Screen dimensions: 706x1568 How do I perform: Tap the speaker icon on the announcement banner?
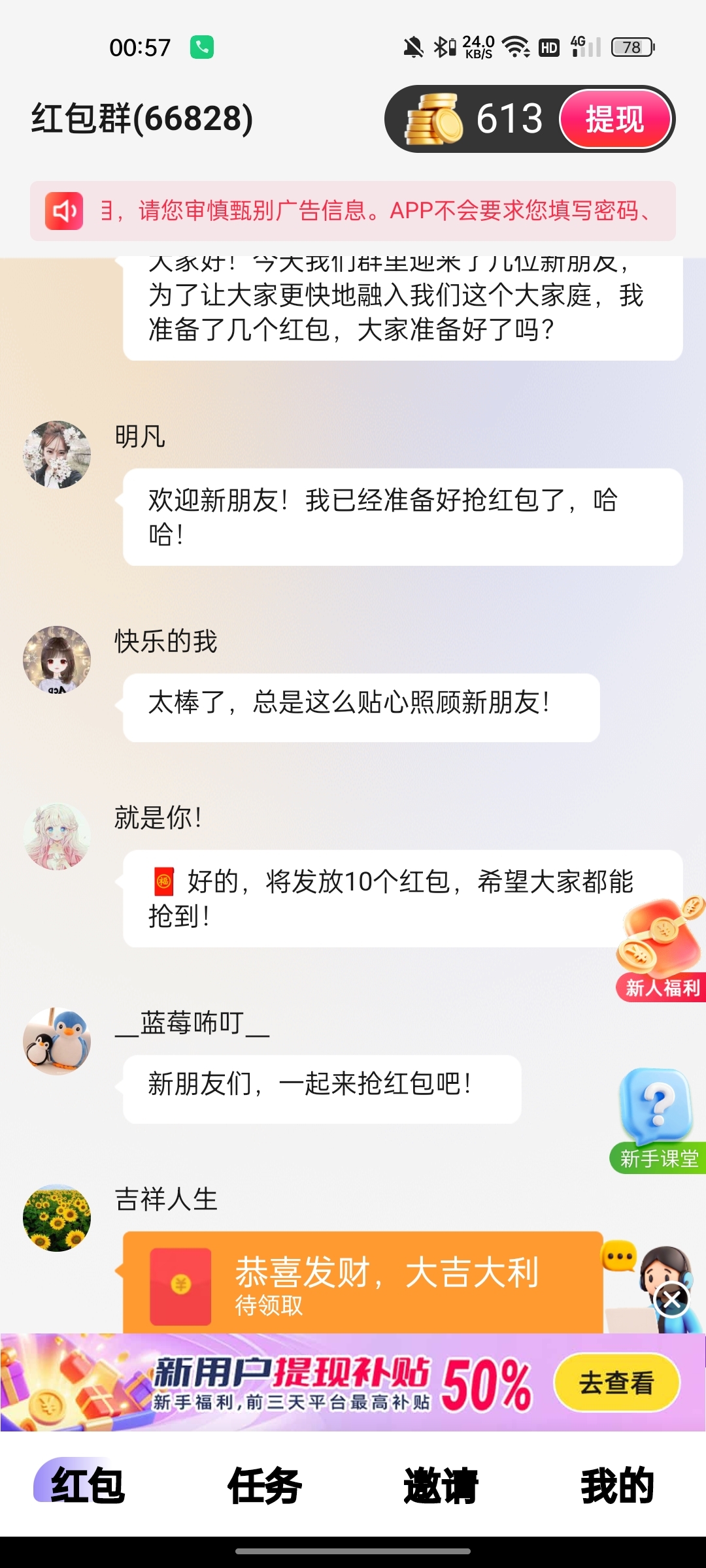tap(65, 209)
